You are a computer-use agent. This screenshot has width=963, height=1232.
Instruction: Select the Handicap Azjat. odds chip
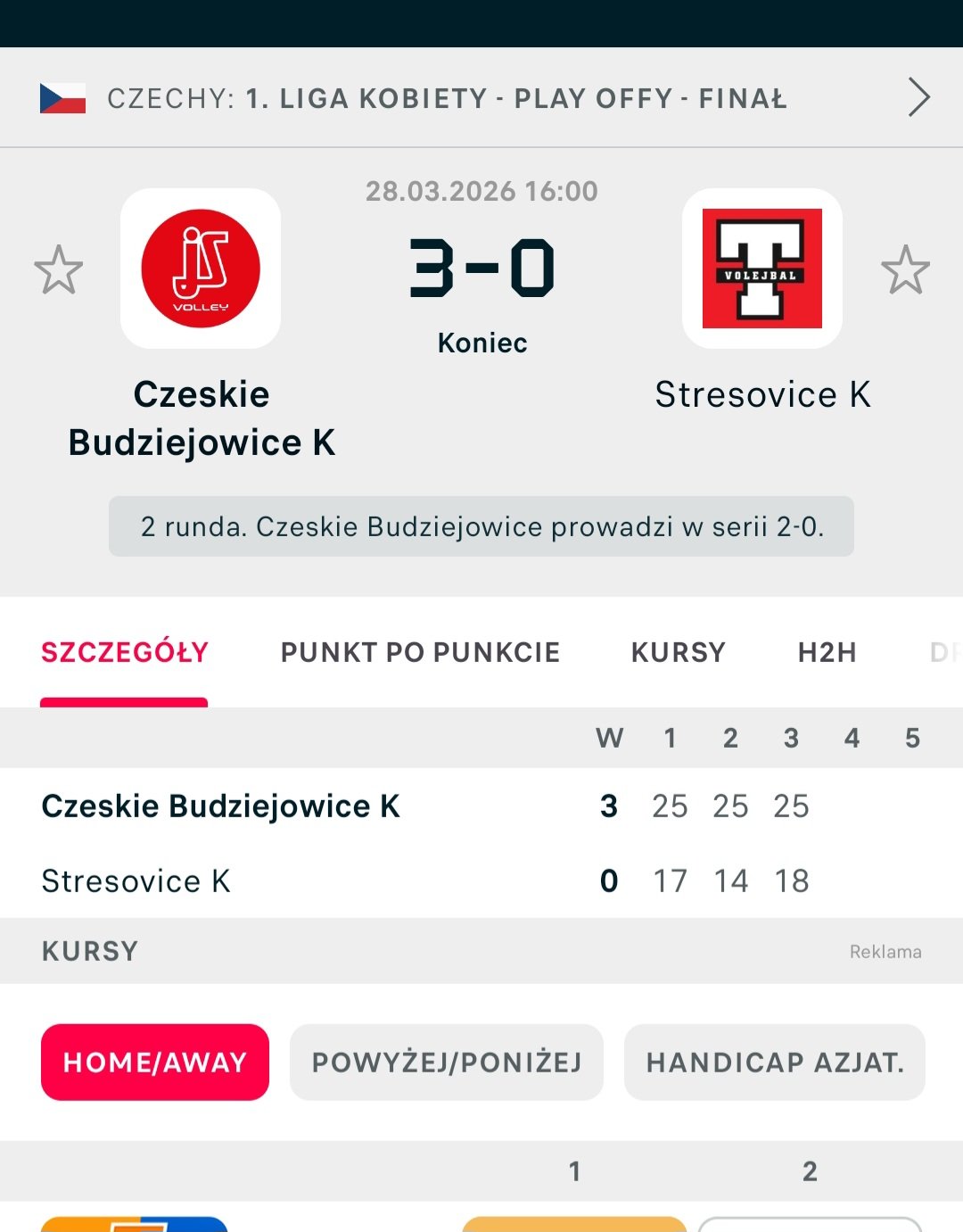tap(775, 1062)
